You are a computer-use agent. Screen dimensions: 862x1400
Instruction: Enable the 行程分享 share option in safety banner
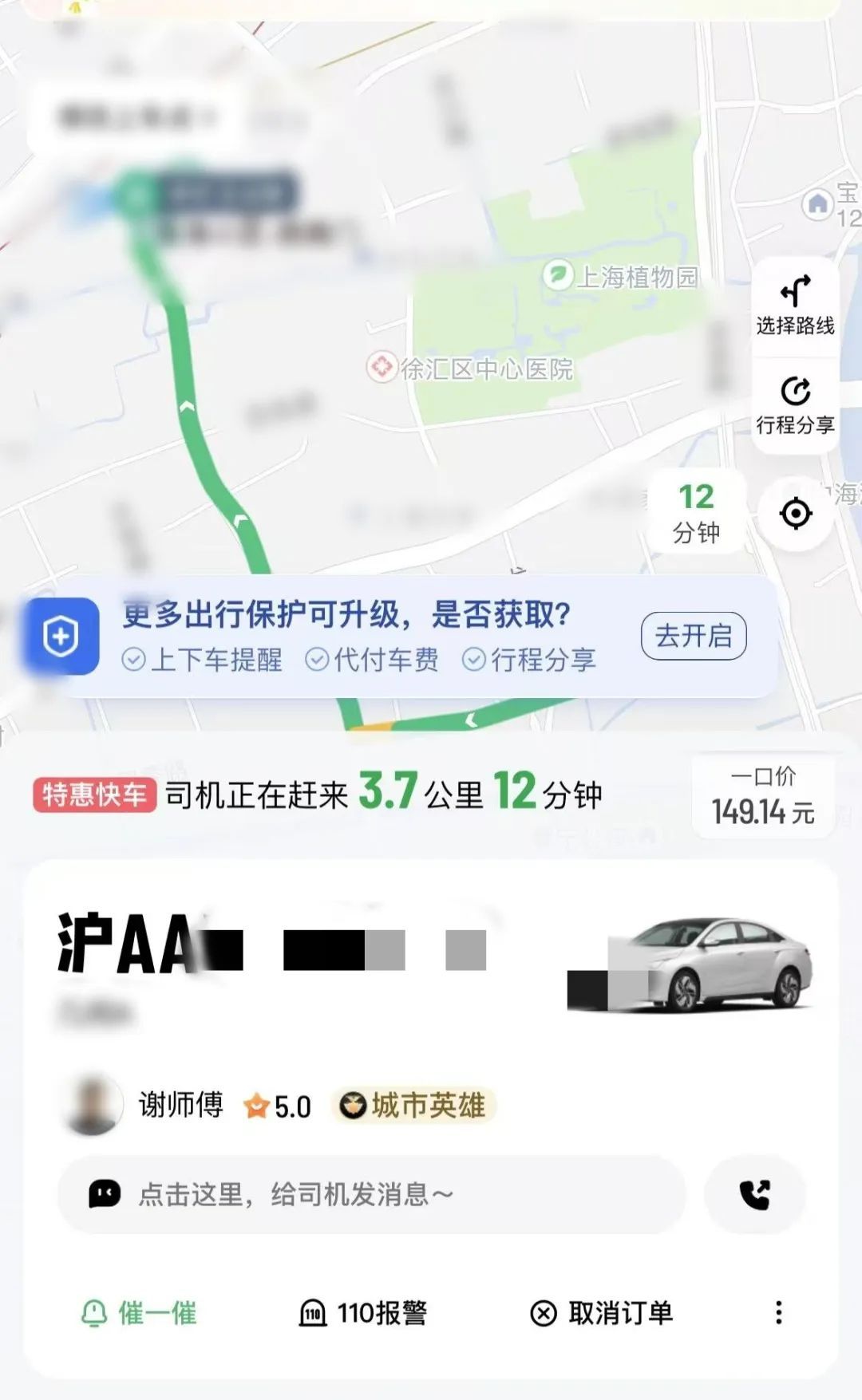(x=531, y=660)
